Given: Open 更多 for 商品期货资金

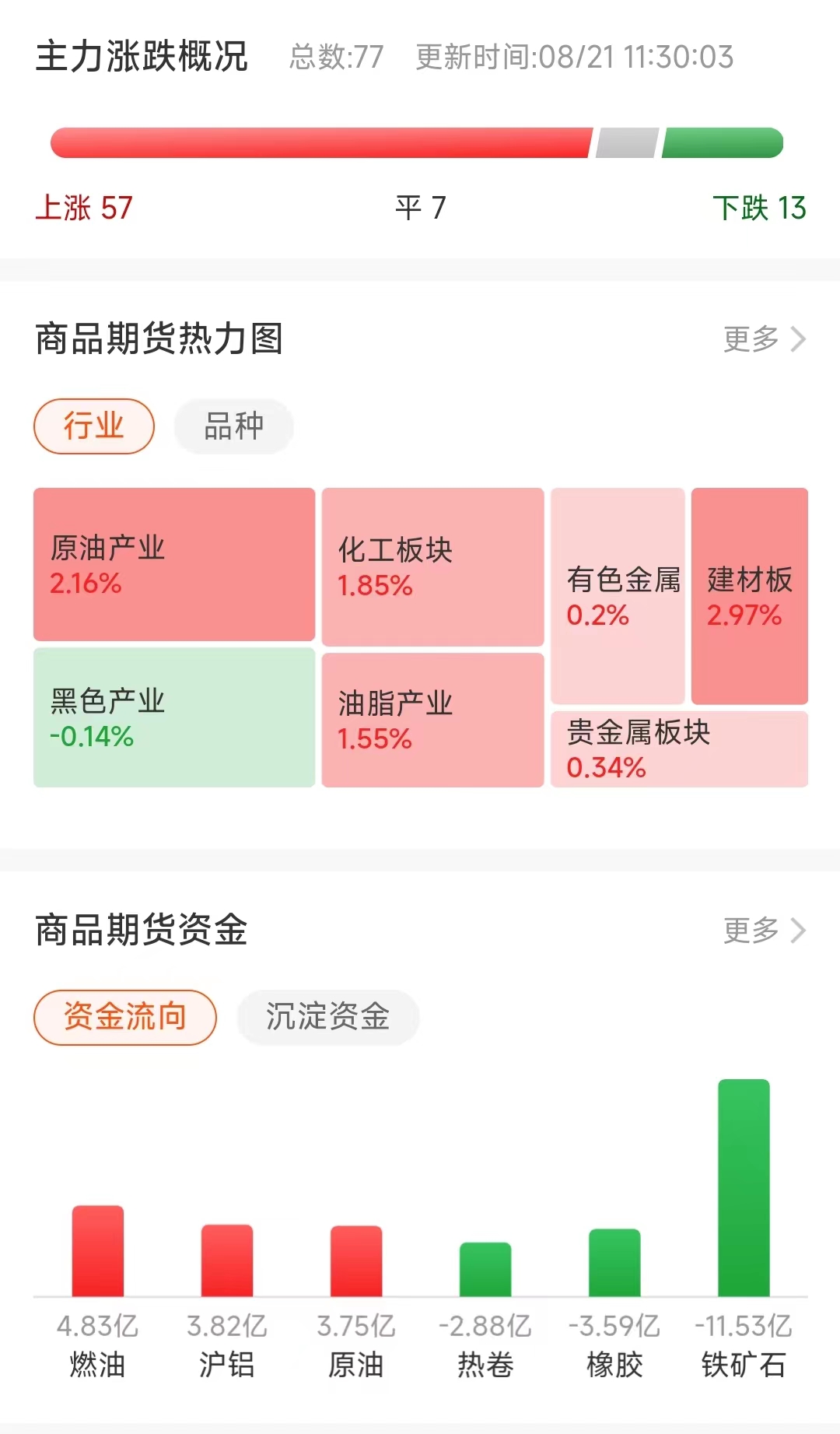Looking at the screenshot, I should point(764,930).
